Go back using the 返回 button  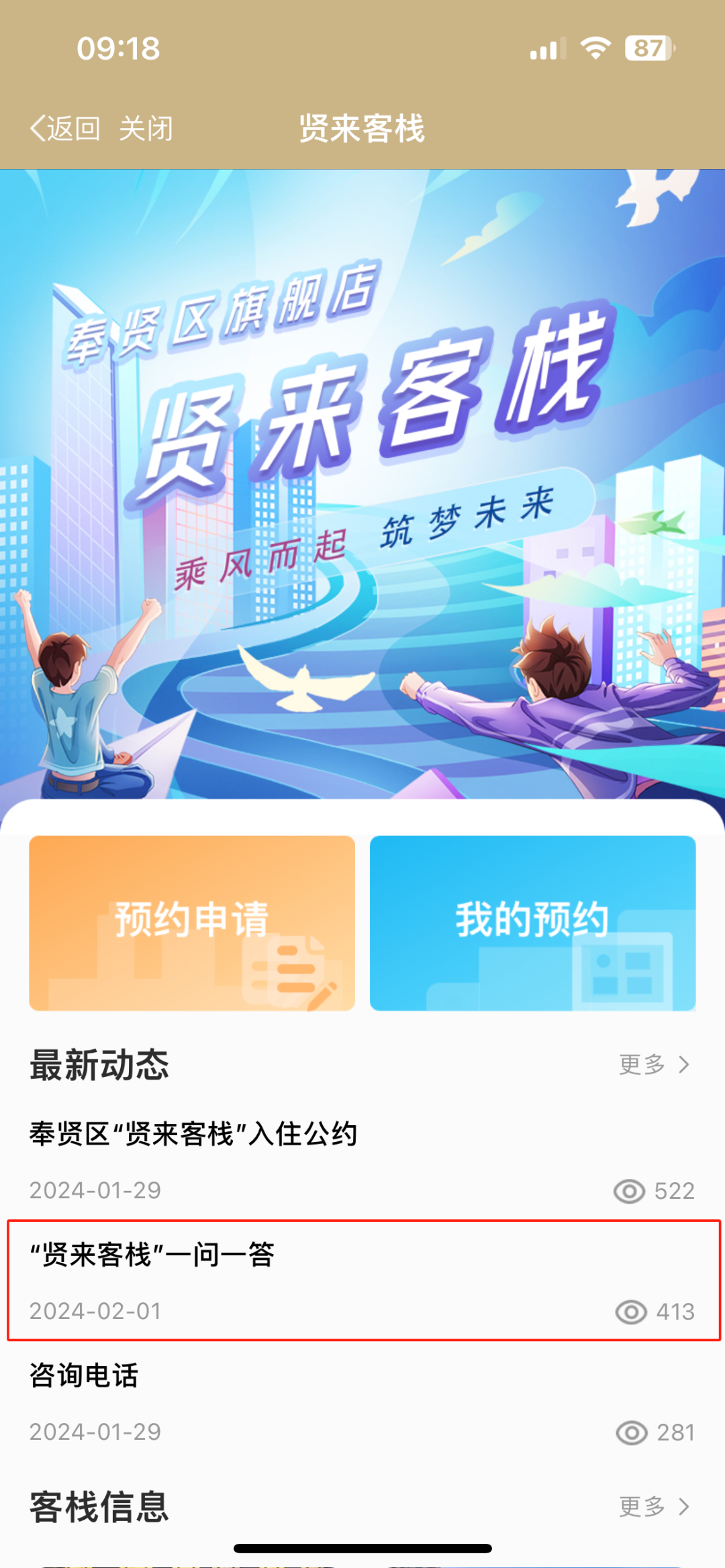pyautogui.click(x=65, y=128)
